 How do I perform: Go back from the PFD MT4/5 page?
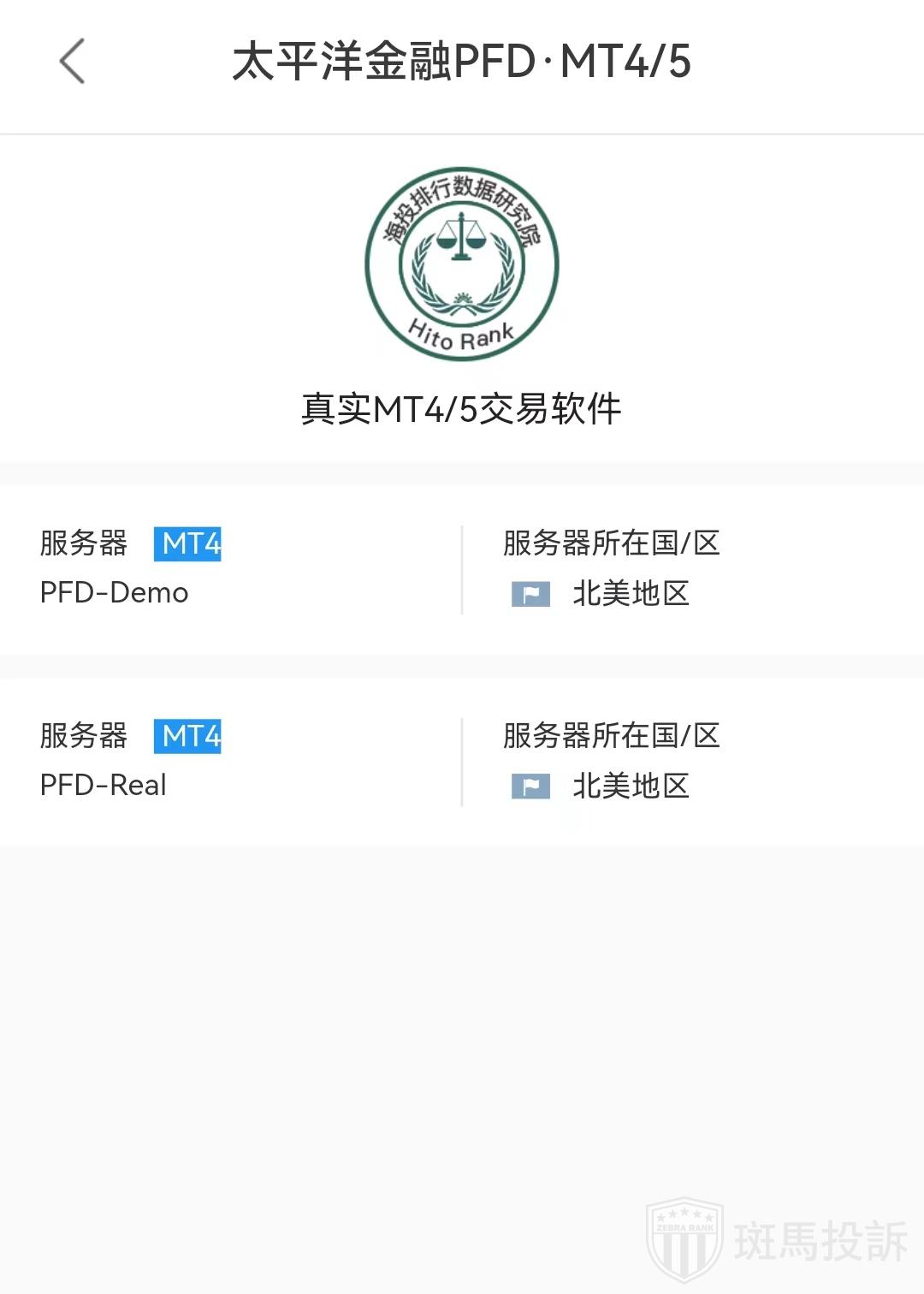pos(72,61)
